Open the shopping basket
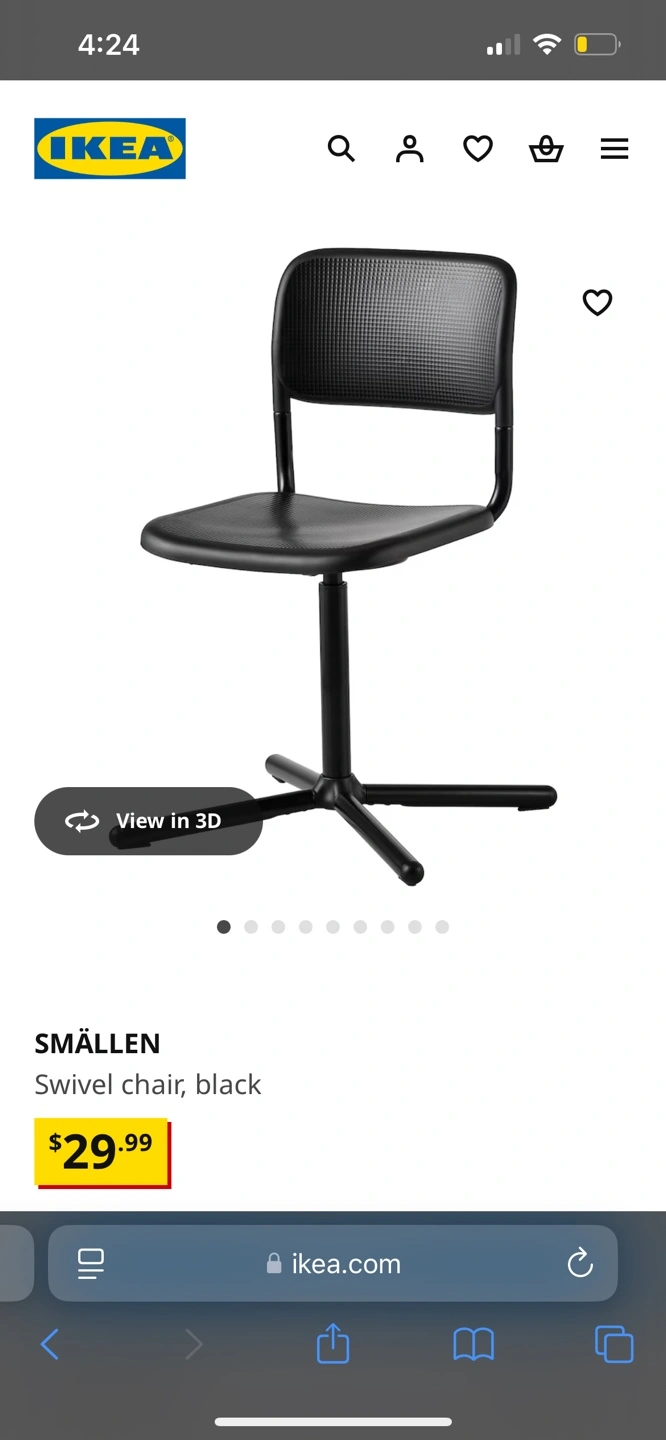Screen dimensions: 666x1440 [x=546, y=149]
